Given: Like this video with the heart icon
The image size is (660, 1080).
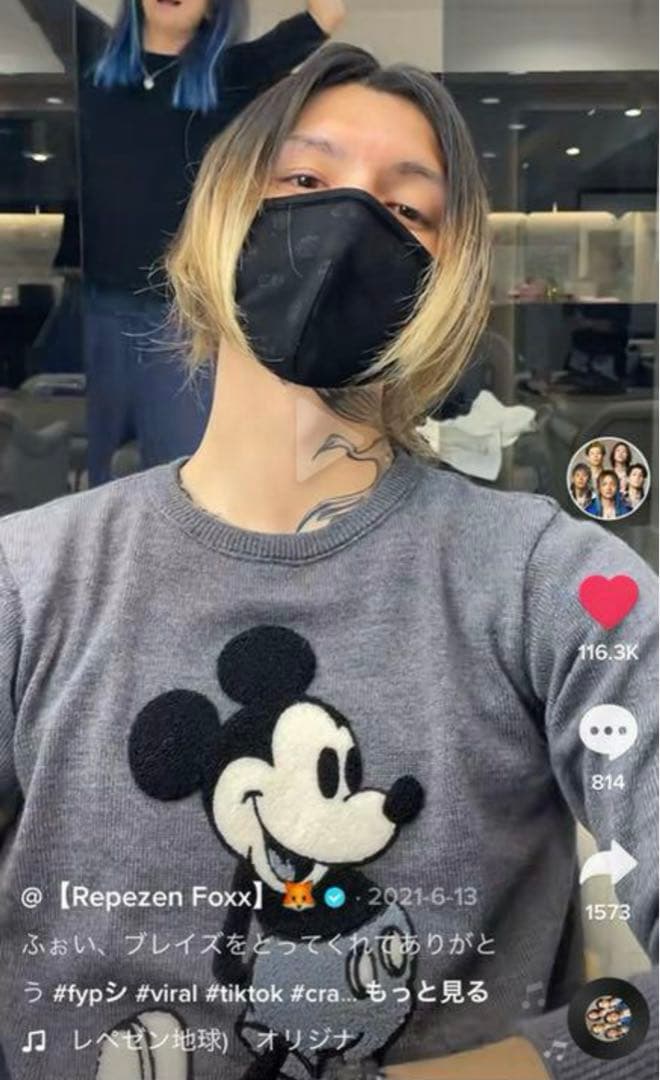Looking at the screenshot, I should [608, 602].
